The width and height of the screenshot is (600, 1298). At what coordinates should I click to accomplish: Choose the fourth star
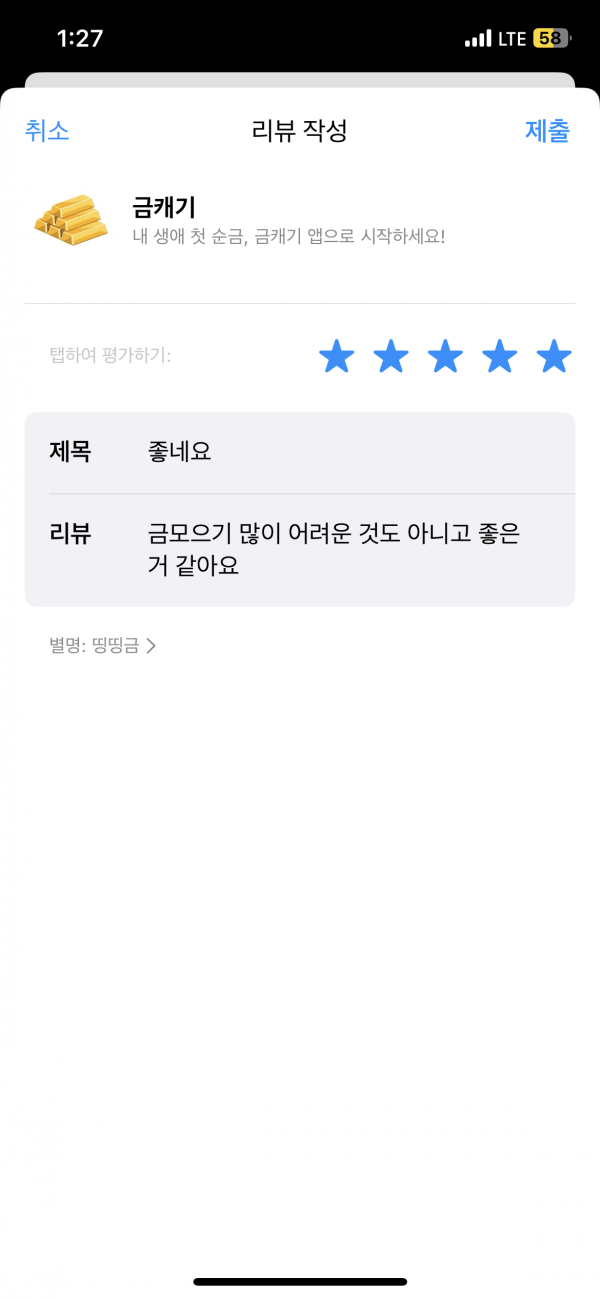coord(500,355)
